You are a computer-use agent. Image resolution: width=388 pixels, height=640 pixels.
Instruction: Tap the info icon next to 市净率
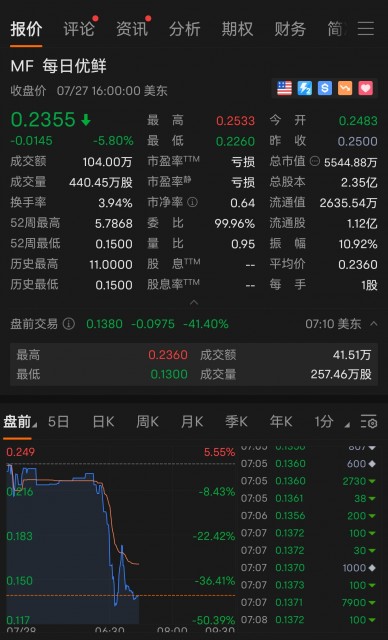[x=192, y=202]
